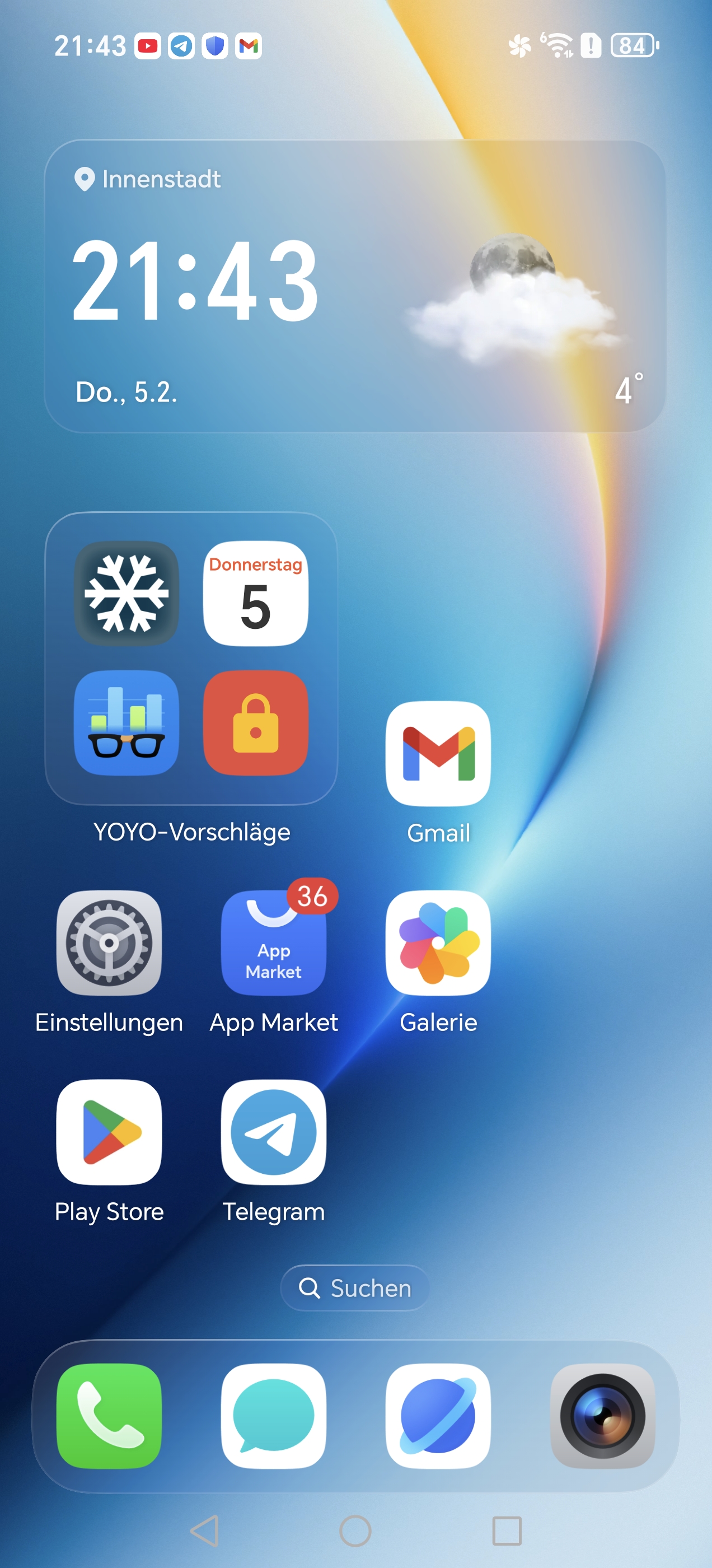Open the phone dialer in the dock
Viewport: 712px width, 1568px height.
109,1416
